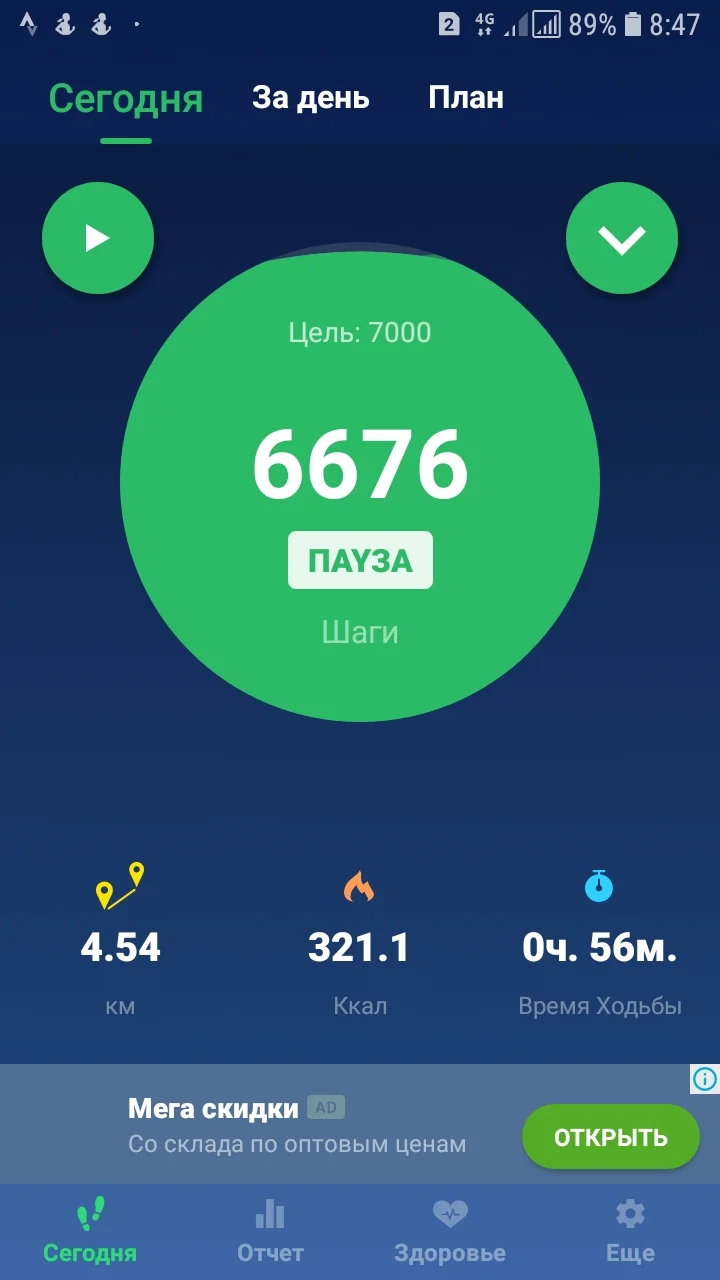Start tracking with the green play button
The height and width of the screenshot is (1280, 720).
(97, 237)
